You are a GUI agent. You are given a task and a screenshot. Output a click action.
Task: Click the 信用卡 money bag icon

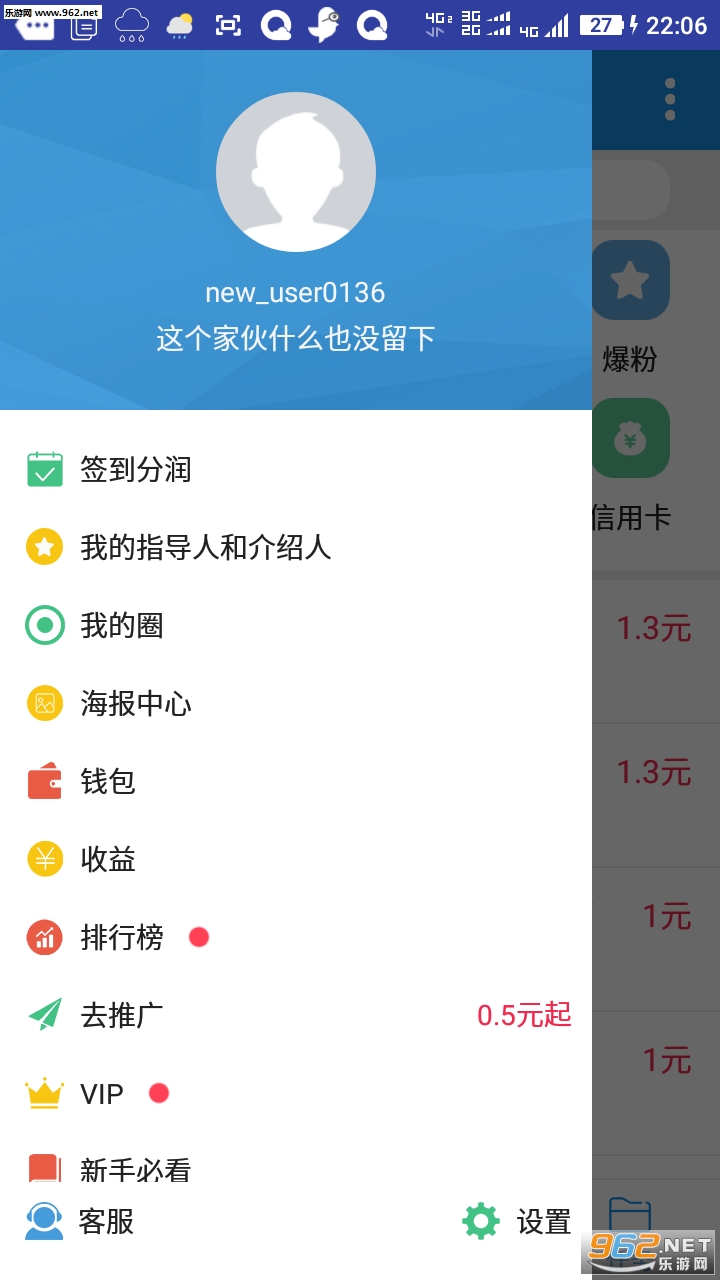[631, 438]
